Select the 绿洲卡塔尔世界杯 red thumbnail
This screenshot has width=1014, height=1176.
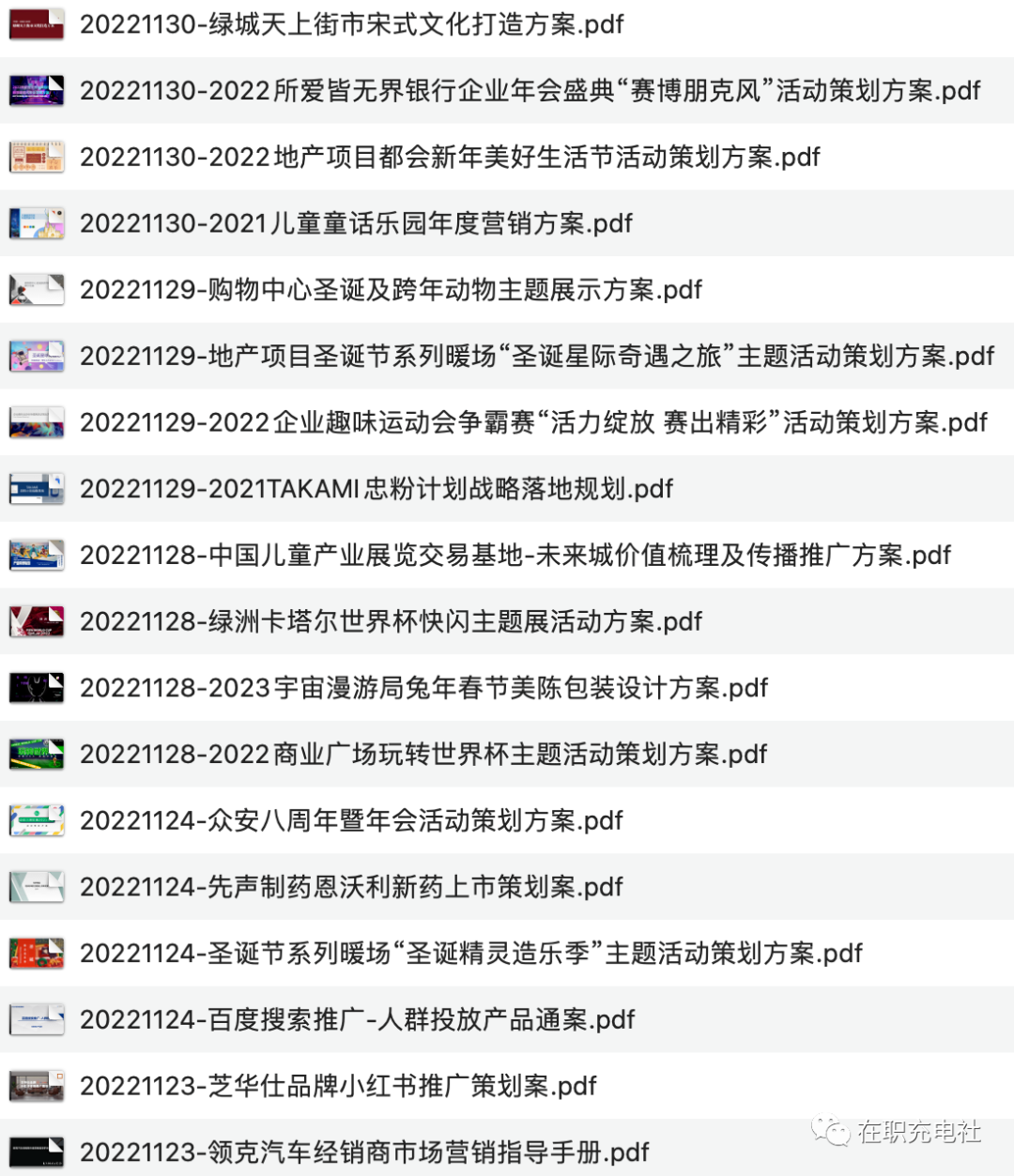click(x=36, y=621)
